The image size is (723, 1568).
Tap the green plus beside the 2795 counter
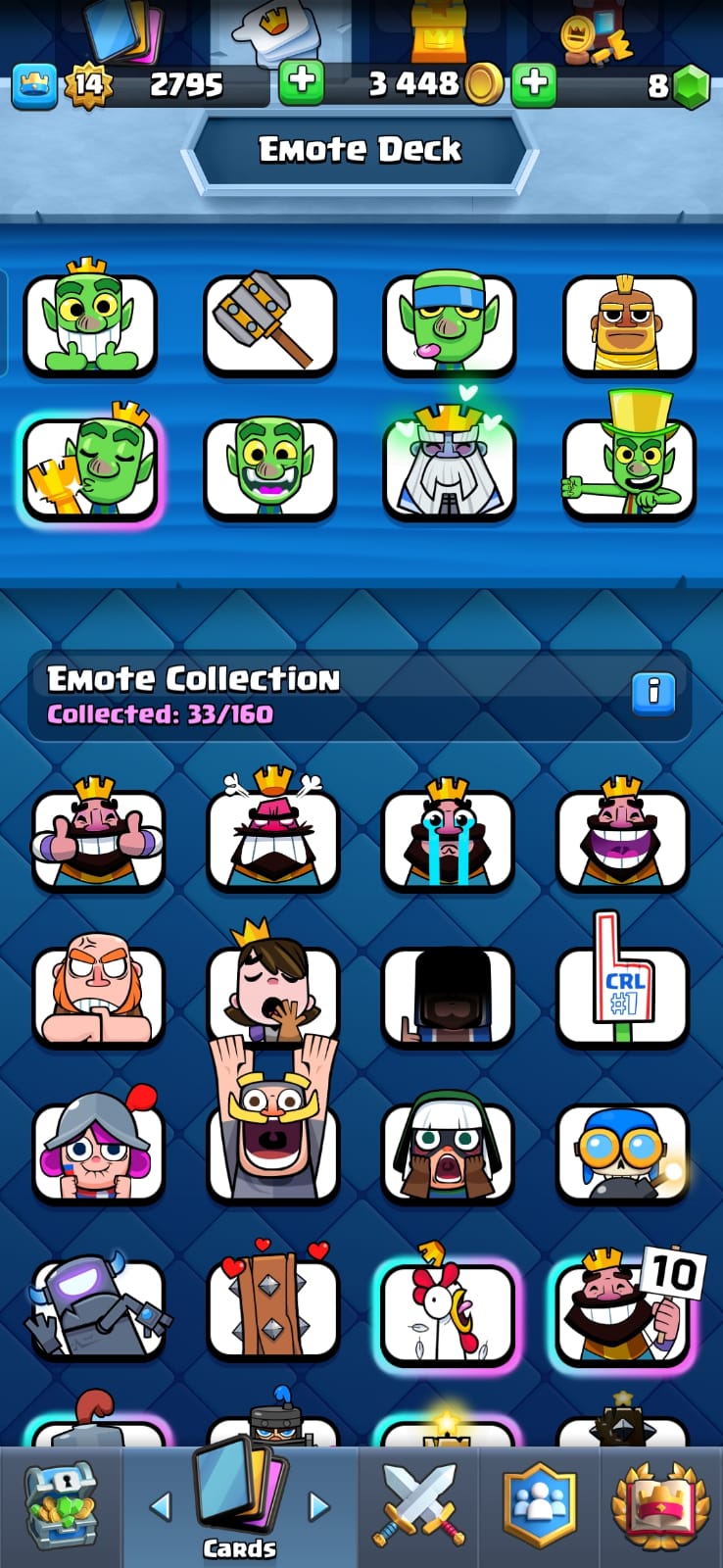[x=302, y=83]
